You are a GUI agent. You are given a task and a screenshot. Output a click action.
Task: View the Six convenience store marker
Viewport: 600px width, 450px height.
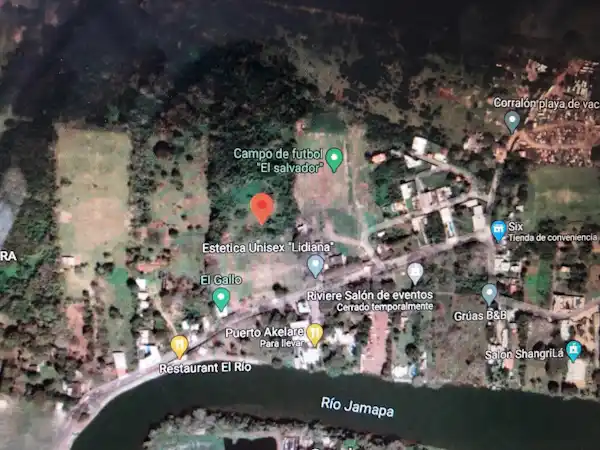pos(498,230)
